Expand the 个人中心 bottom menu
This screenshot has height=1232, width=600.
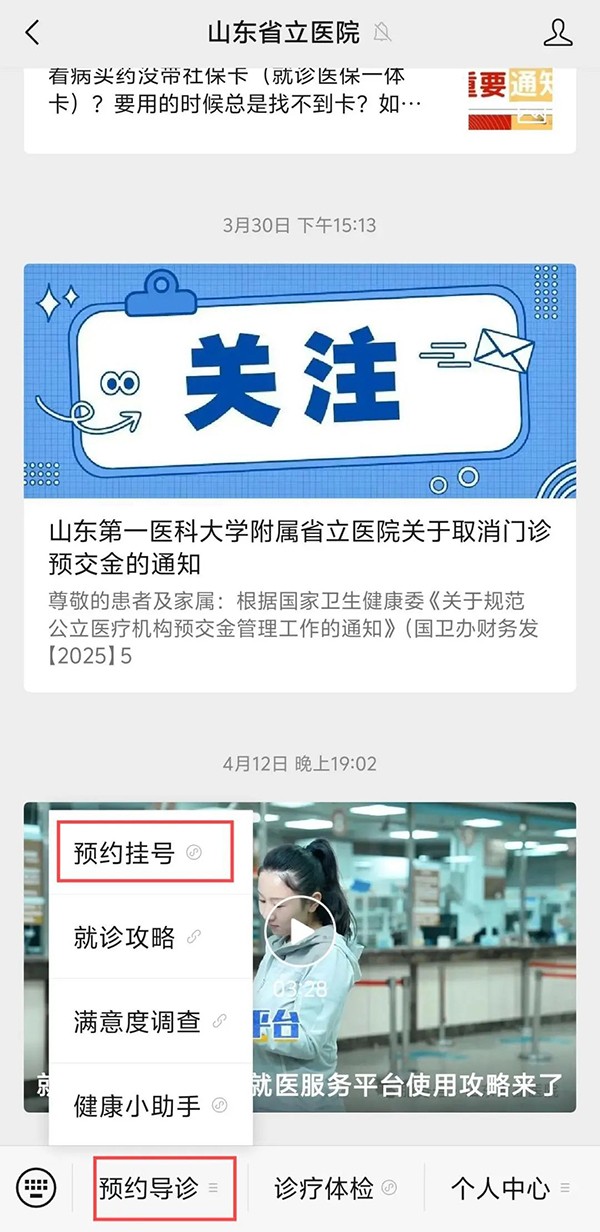[510, 1188]
